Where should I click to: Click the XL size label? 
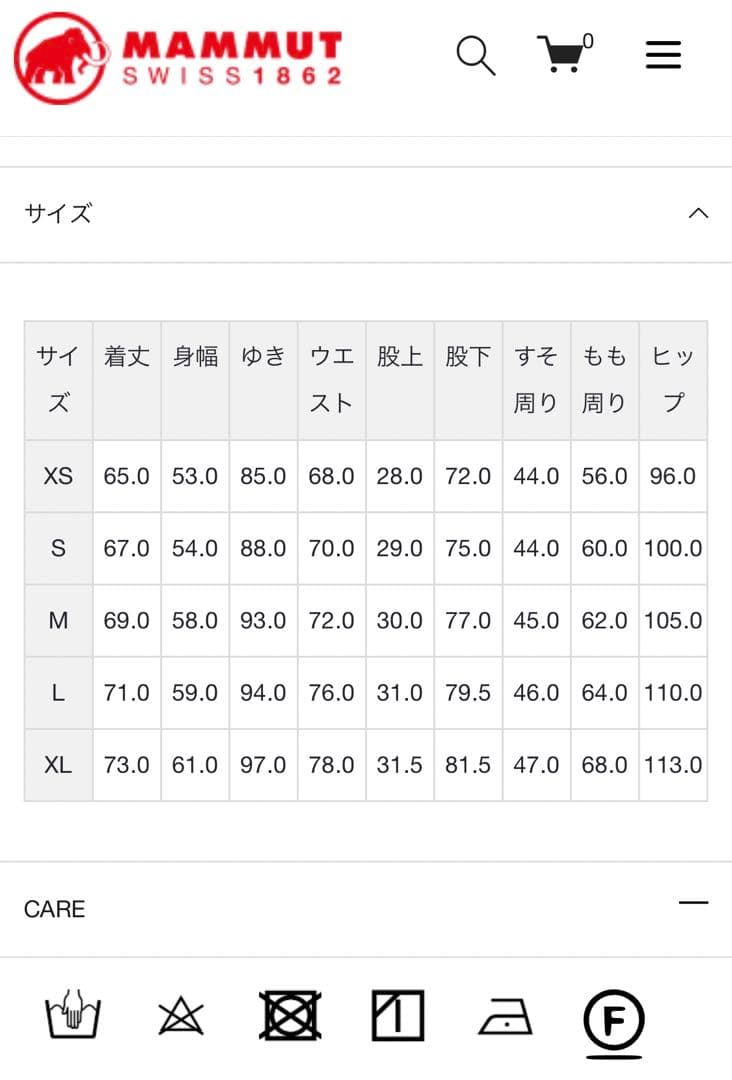[58, 765]
